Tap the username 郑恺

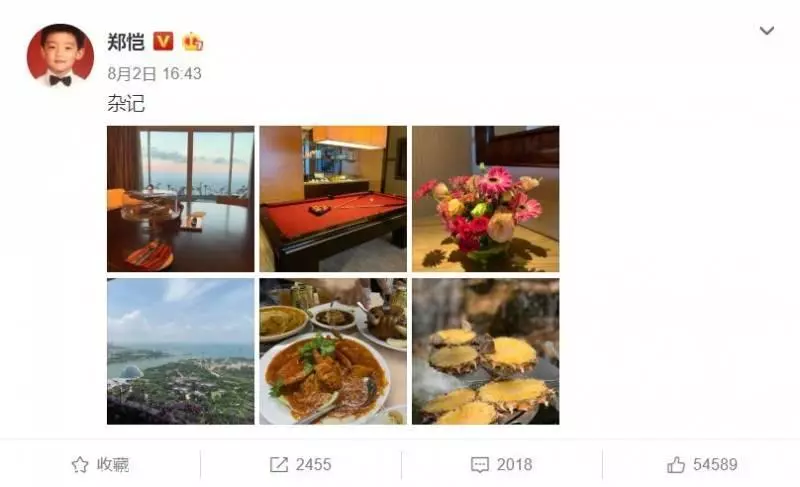tap(126, 42)
